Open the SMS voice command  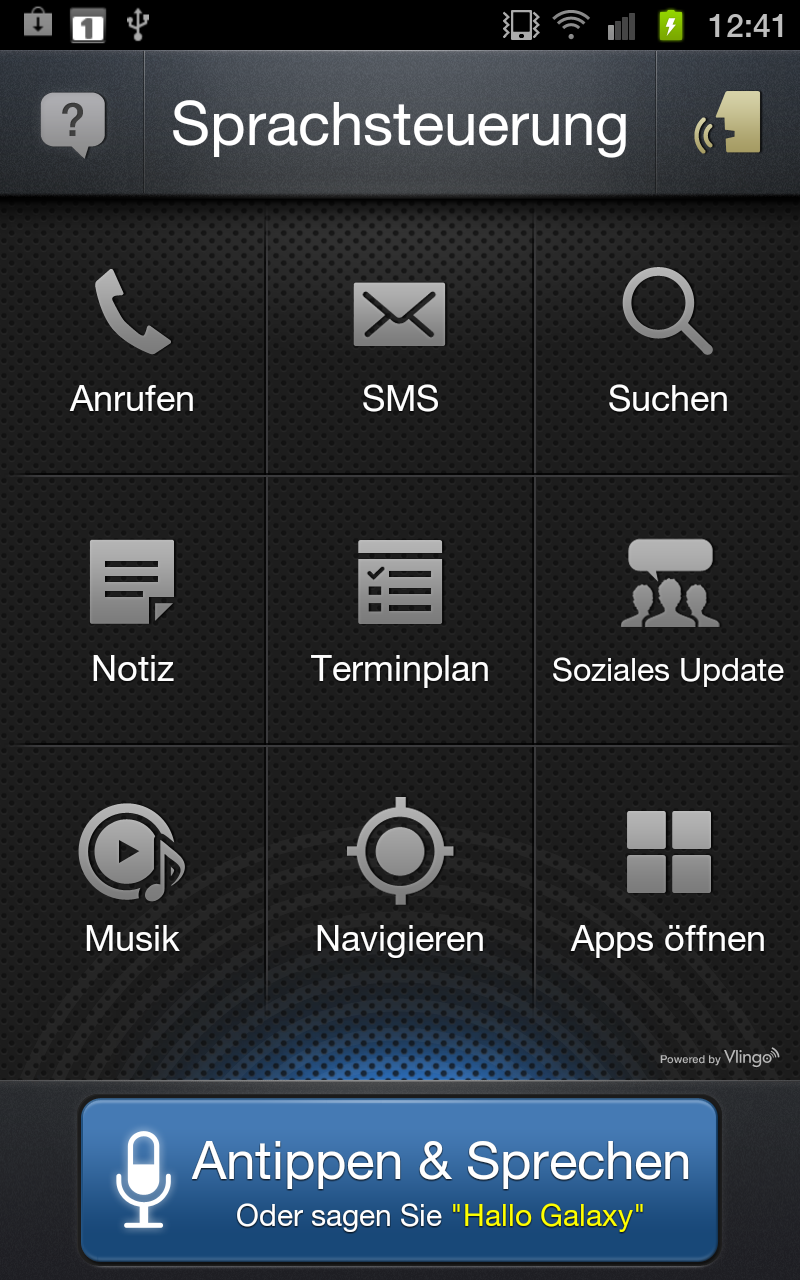coord(400,345)
